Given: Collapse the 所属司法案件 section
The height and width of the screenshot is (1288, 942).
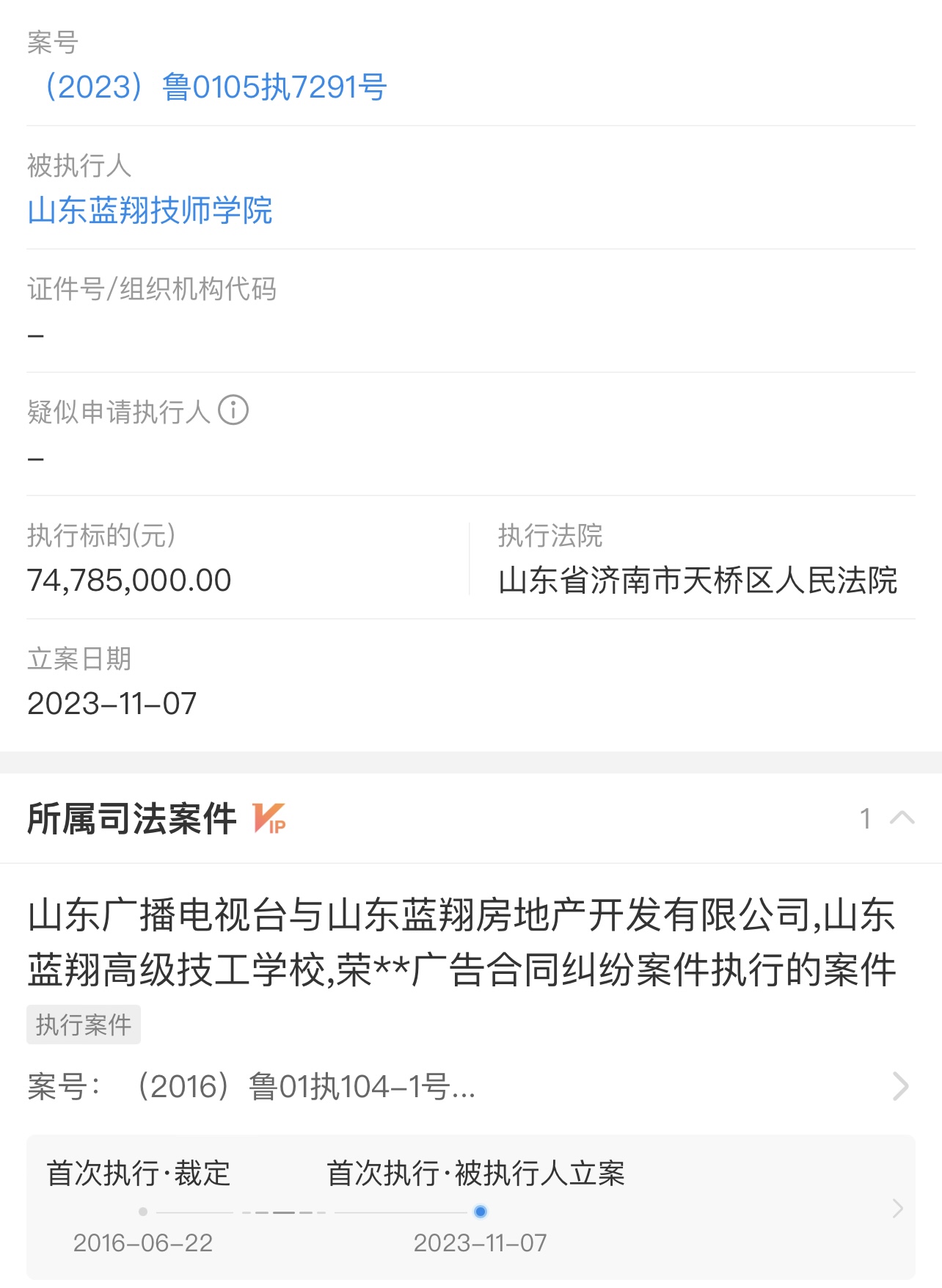Looking at the screenshot, I should [x=902, y=817].
